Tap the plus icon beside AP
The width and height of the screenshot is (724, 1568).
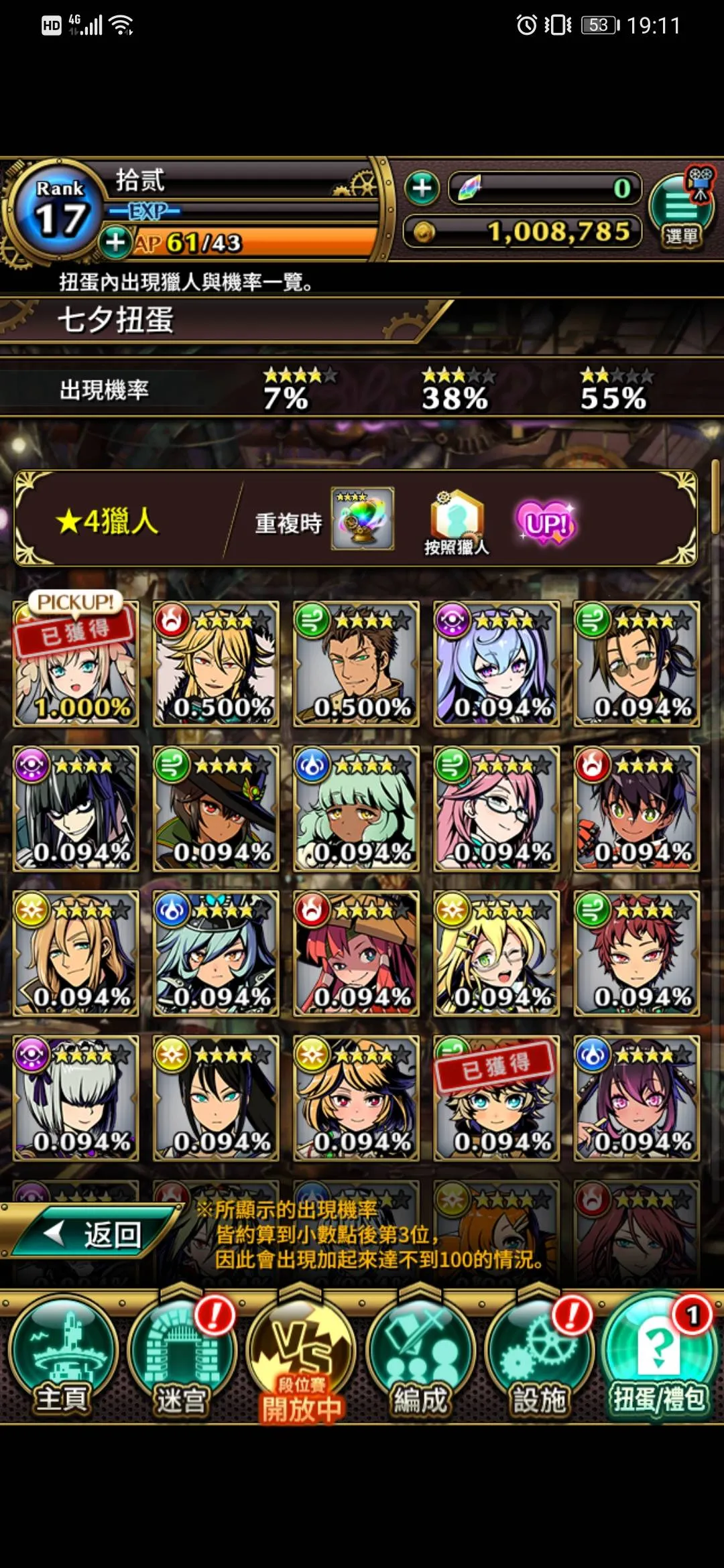[x=115, y=242]
